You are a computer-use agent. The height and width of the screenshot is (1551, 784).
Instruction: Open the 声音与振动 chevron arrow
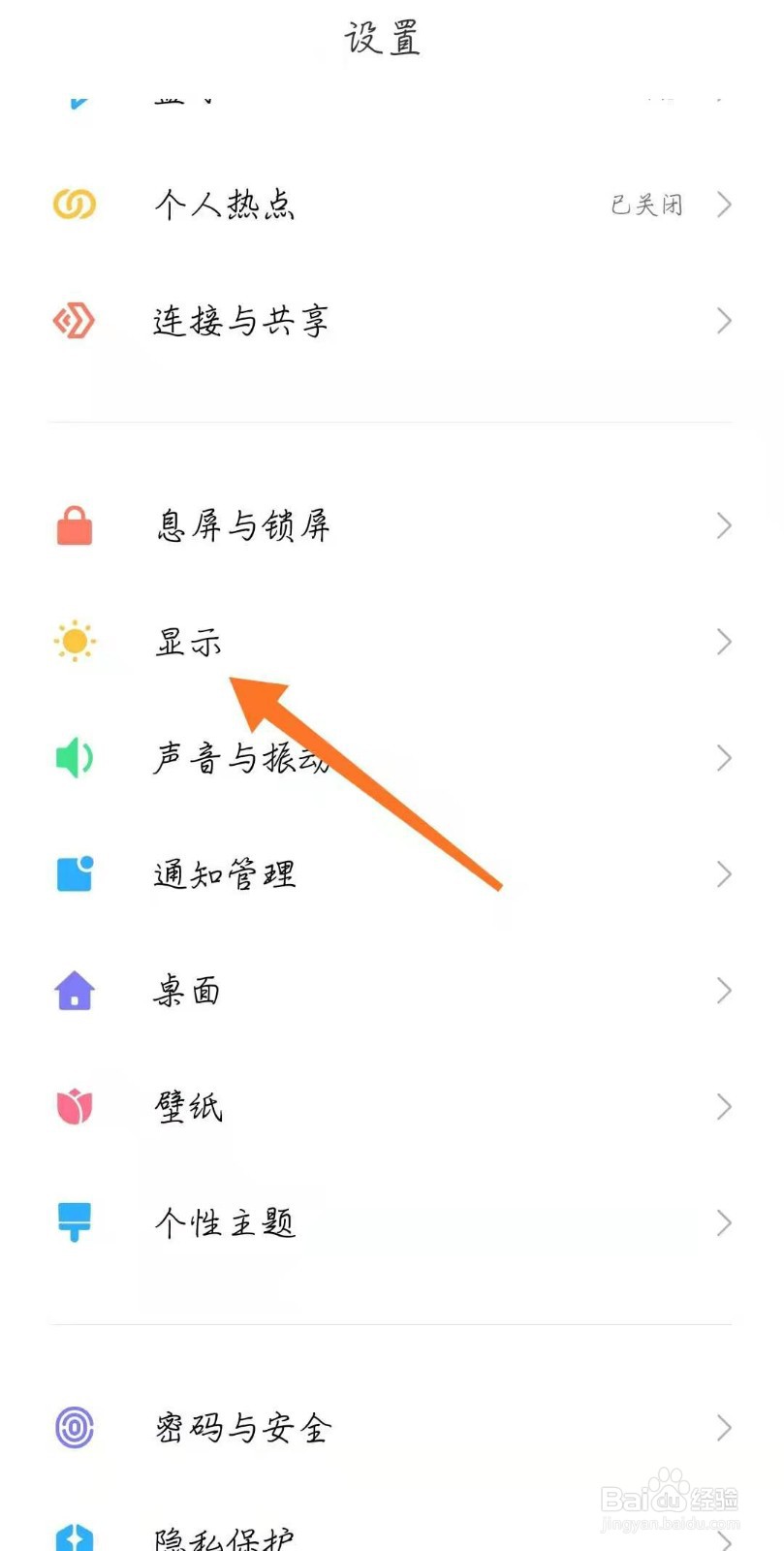click(723, 758)
